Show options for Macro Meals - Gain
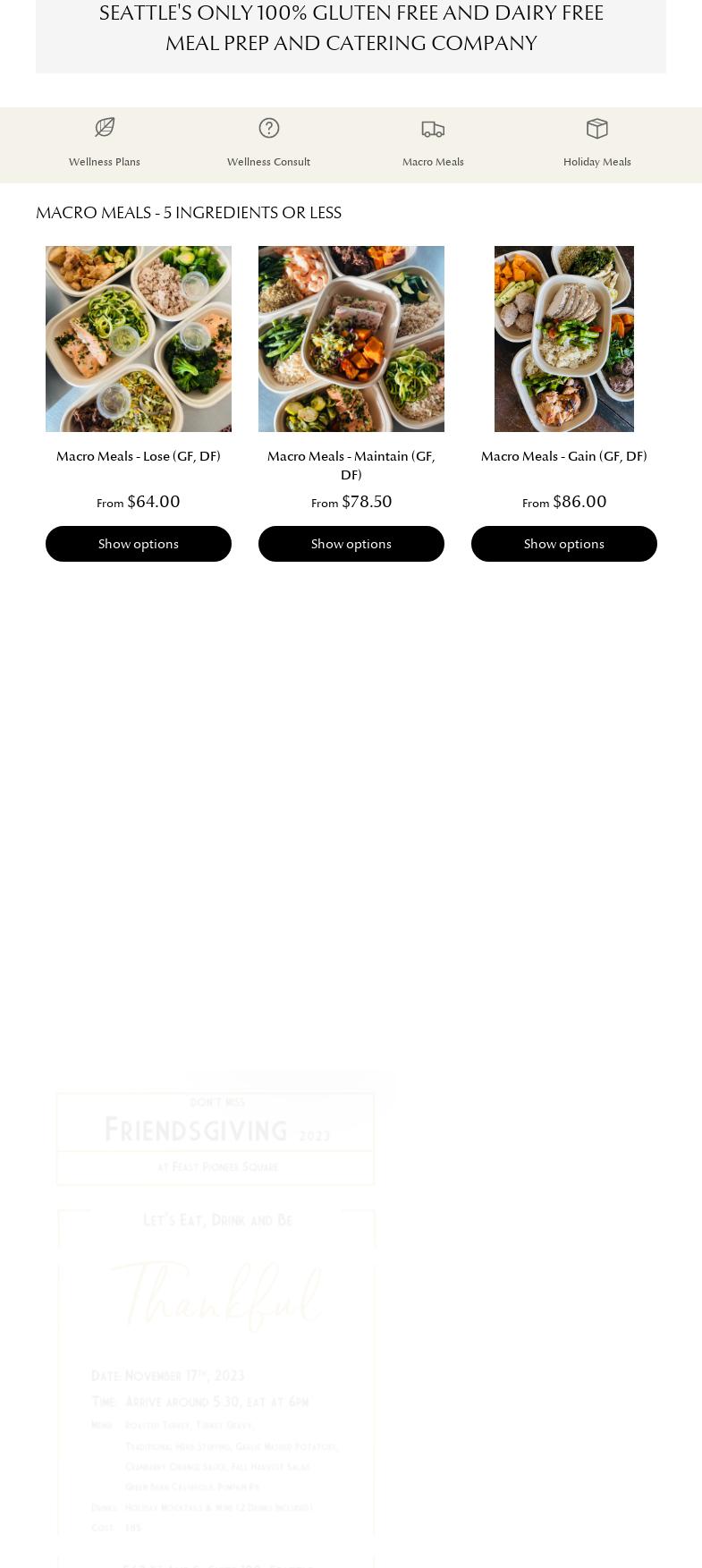Image resolution: width=702 pixels, height=1568 pixels. pyautogui.click(x=563, y=543)
